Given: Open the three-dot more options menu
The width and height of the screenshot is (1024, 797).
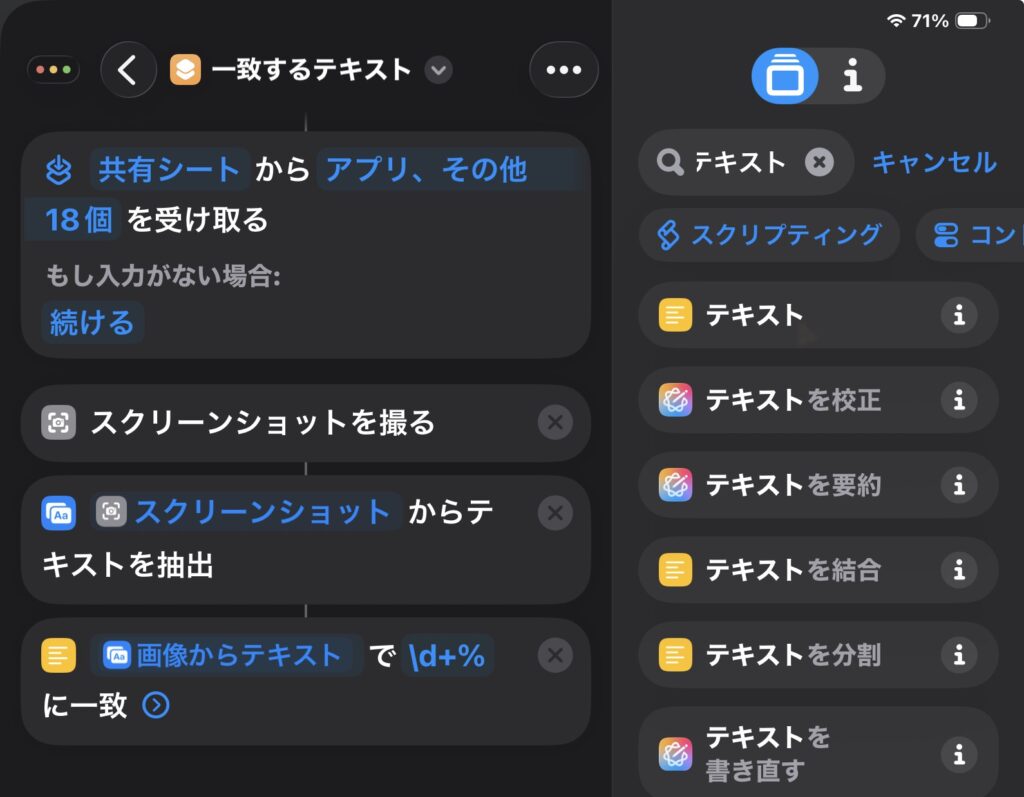Looking at the screenshot, I should 563,70.
